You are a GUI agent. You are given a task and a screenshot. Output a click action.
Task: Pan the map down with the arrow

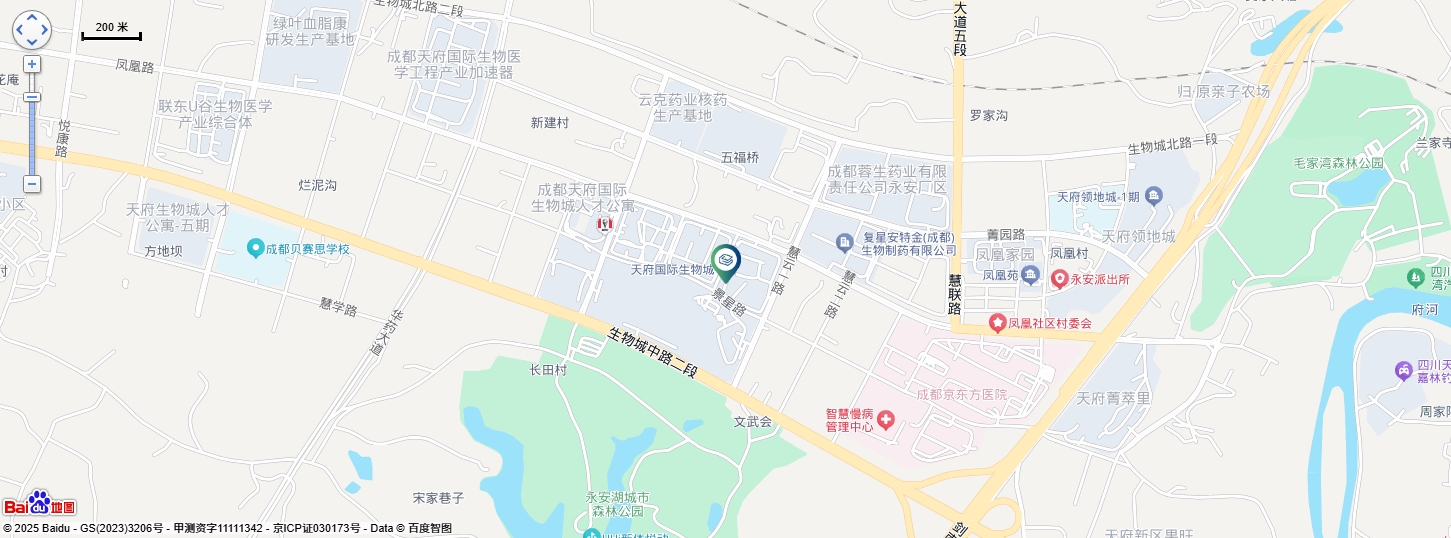pos(31,42)
